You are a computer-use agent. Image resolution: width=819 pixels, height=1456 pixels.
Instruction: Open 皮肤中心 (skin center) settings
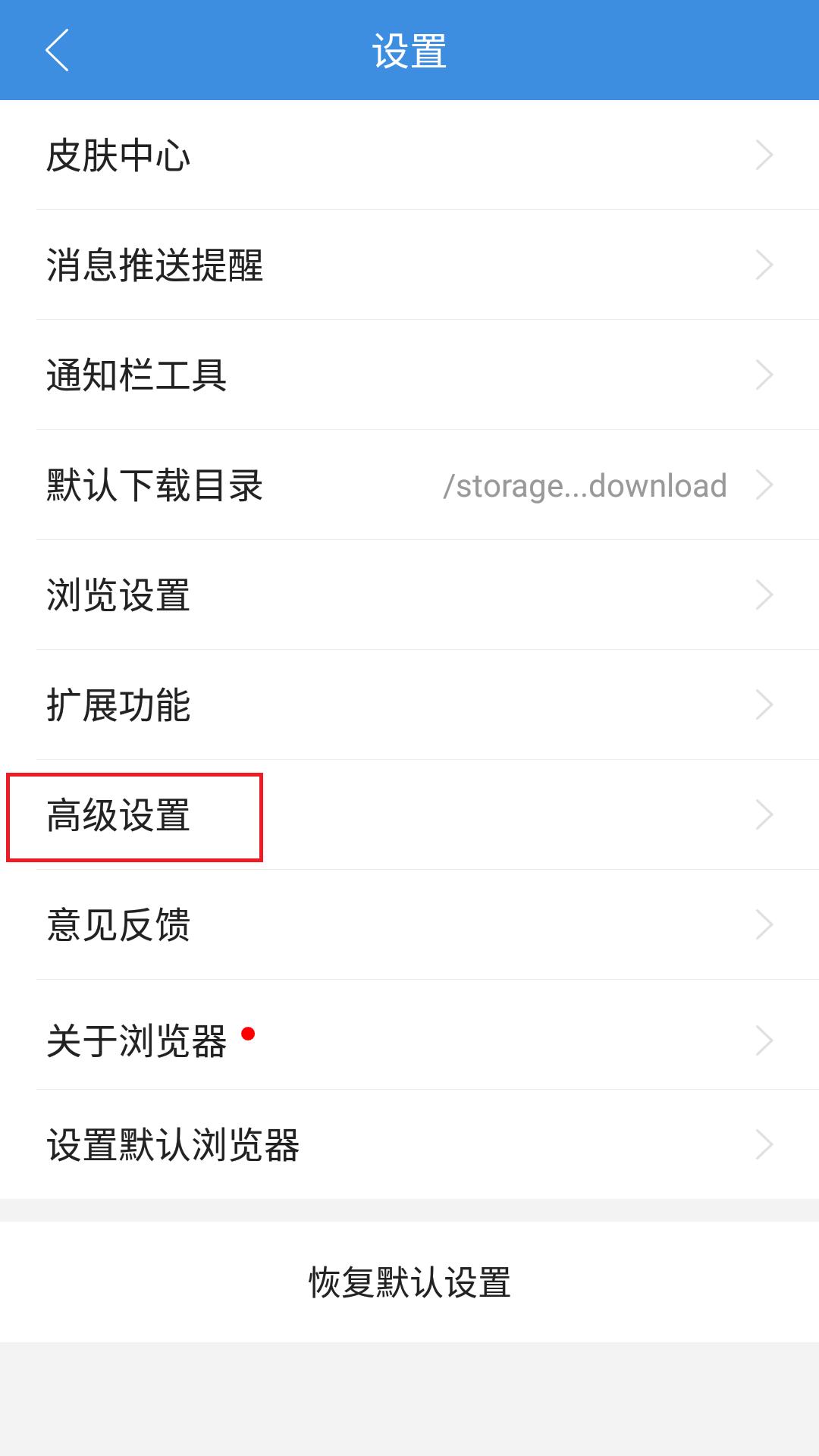coord(118,155)
